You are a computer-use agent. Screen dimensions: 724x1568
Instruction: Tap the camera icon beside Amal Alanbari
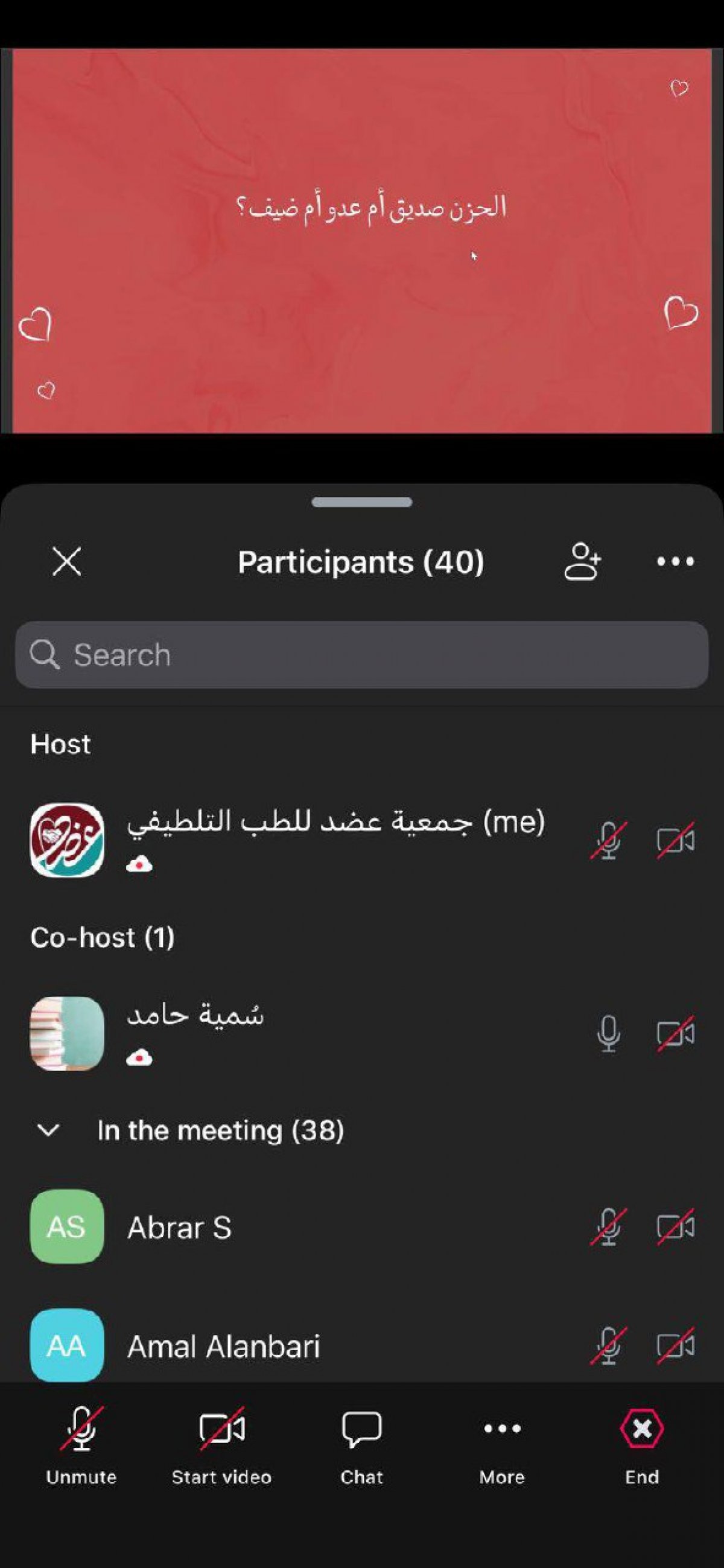coord(675,1347)
